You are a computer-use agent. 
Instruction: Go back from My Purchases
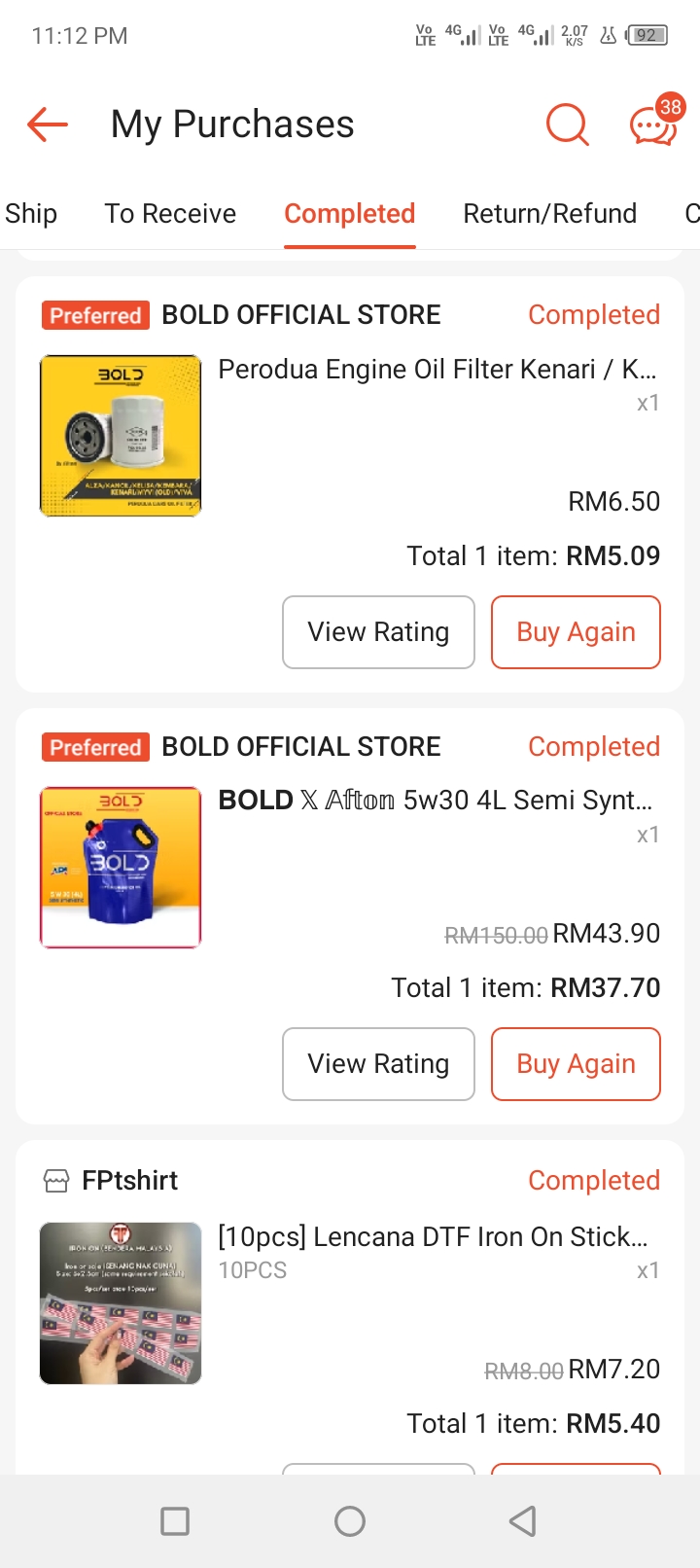click(x=48, y=125)
